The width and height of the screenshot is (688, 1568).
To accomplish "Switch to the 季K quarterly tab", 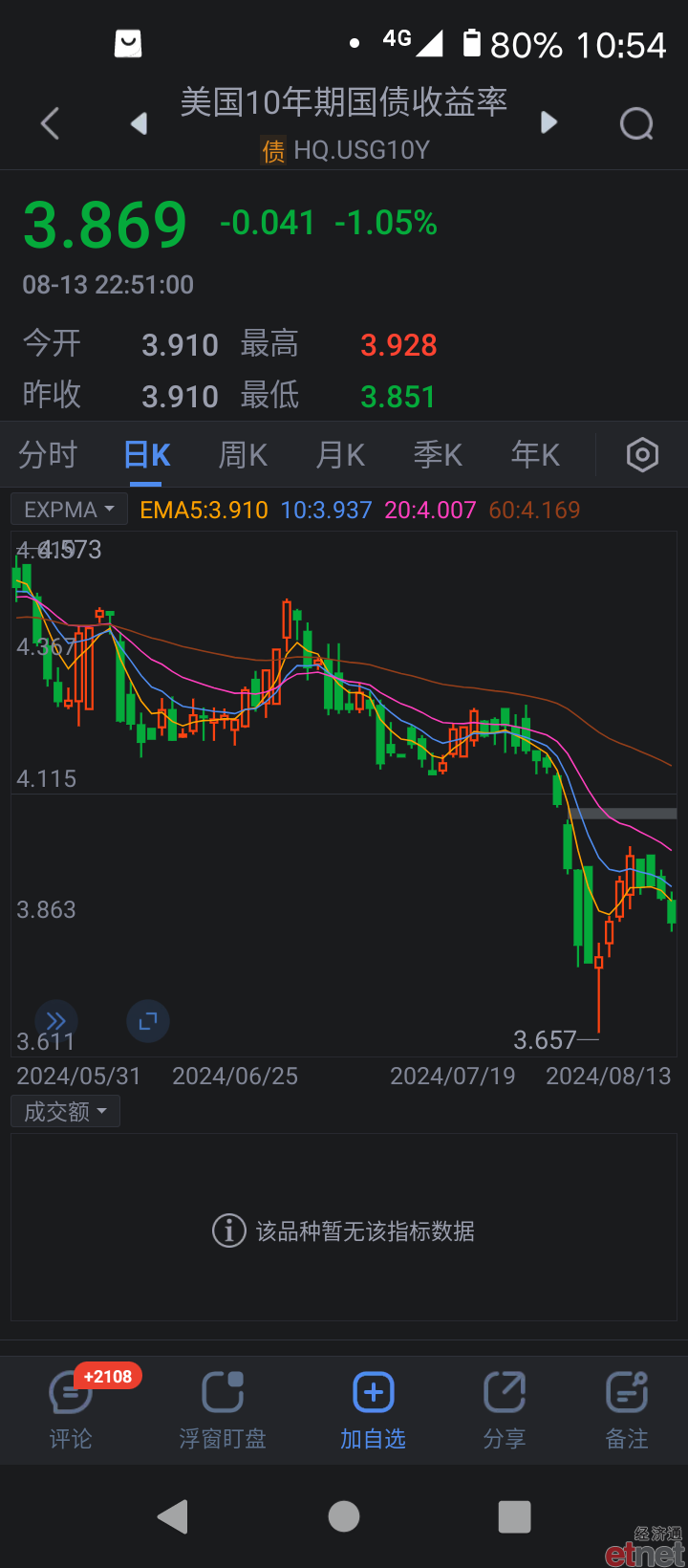I will pyautogui.click(x=438, y=455).
